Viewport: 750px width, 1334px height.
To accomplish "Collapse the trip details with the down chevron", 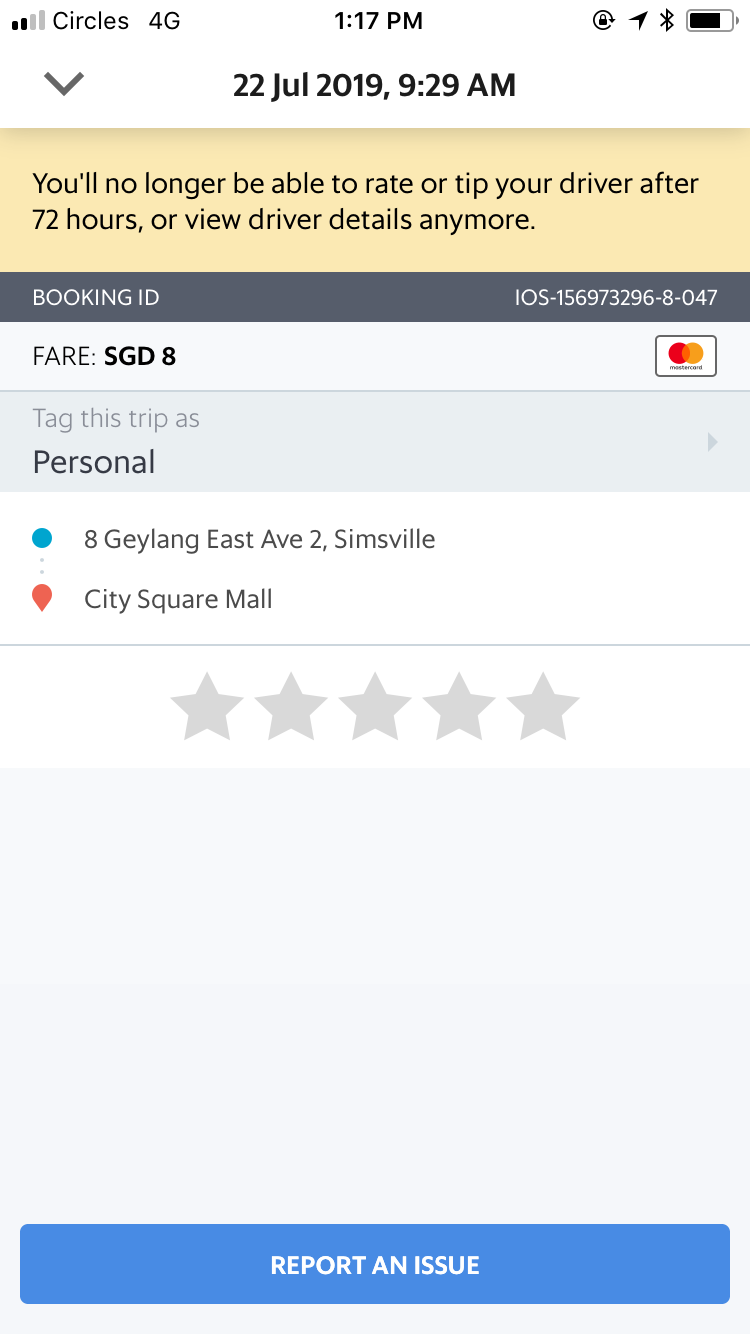I will click(x=64, y=85).
